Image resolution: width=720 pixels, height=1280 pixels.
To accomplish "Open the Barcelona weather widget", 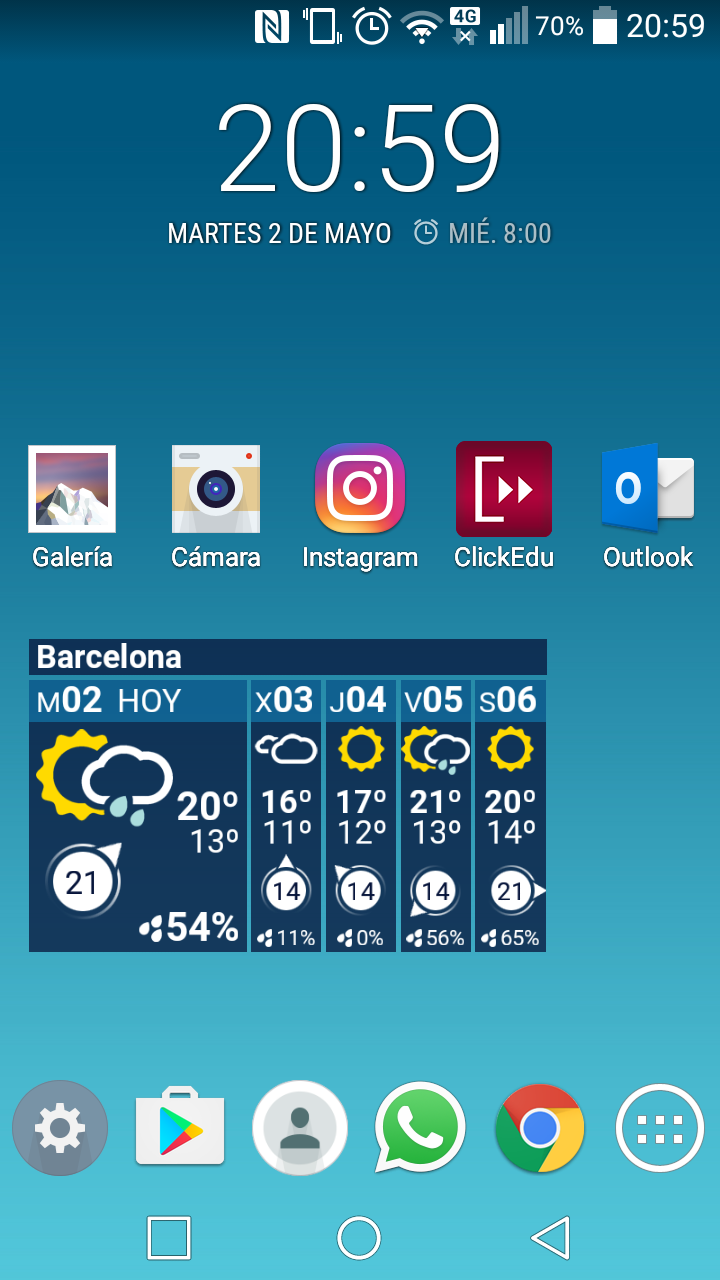I will 287,795.
